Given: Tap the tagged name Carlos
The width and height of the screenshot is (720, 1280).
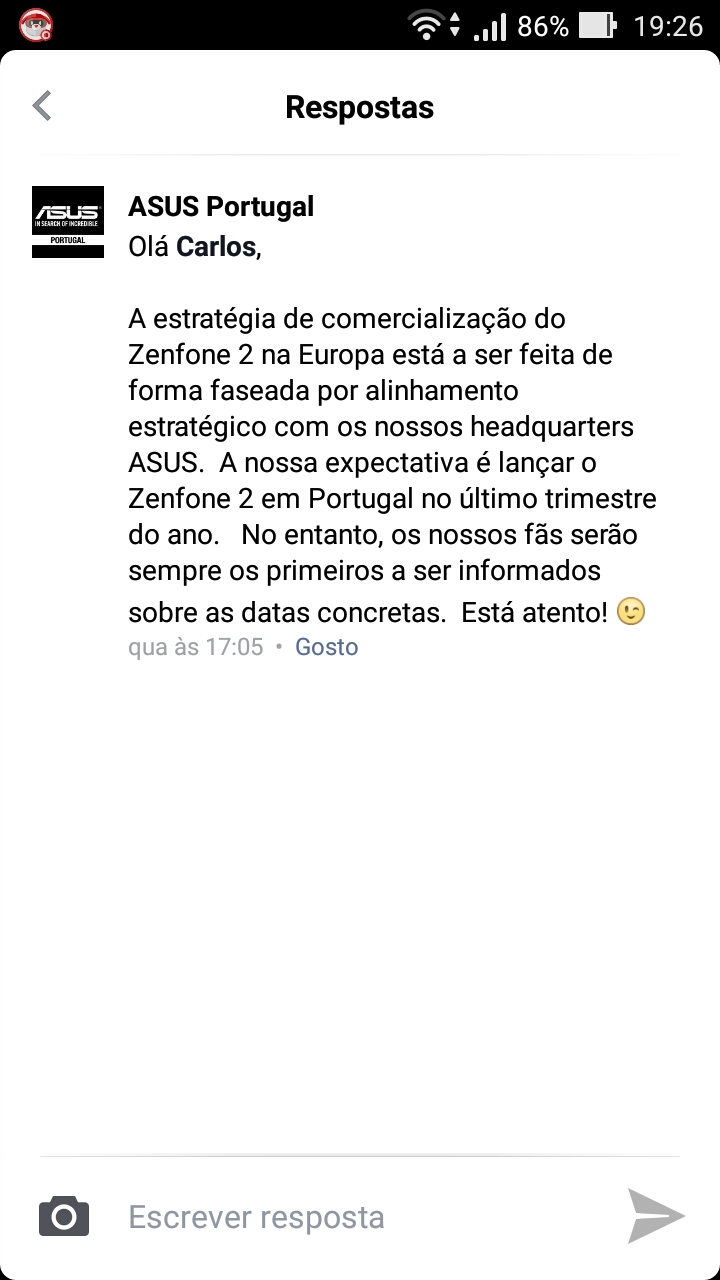Looking at the screenshot, I should pos(216,246).
